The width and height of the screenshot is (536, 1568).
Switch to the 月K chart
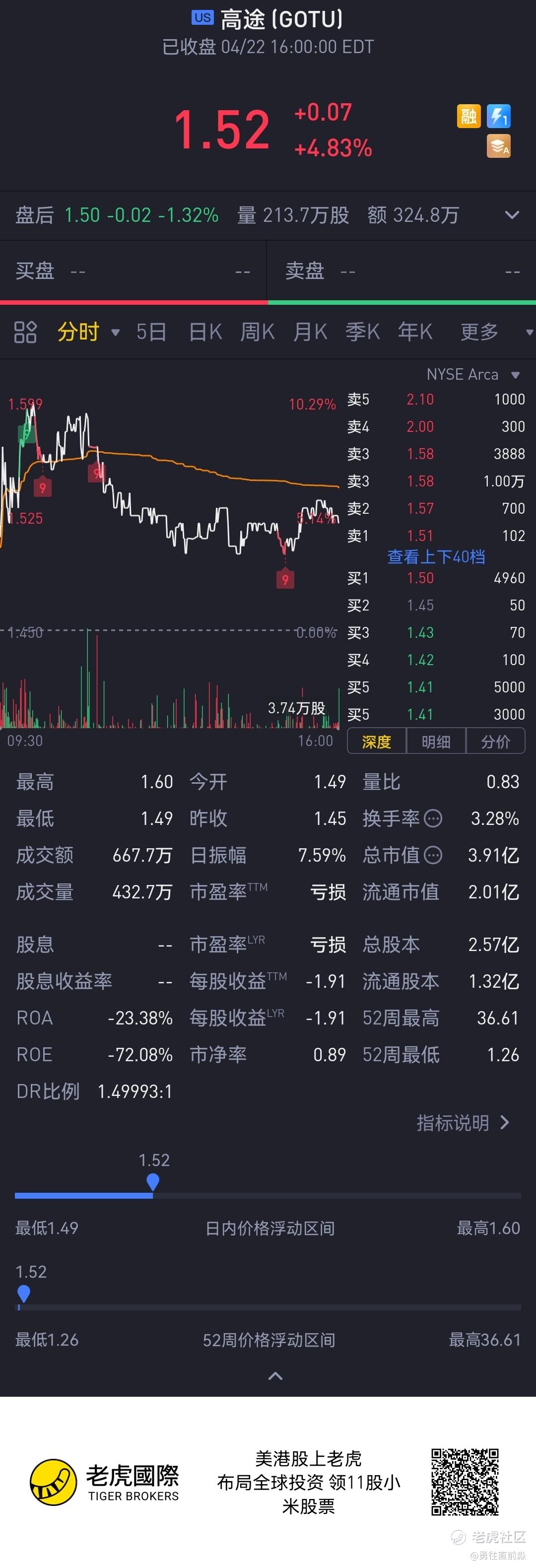click(310, 332)
